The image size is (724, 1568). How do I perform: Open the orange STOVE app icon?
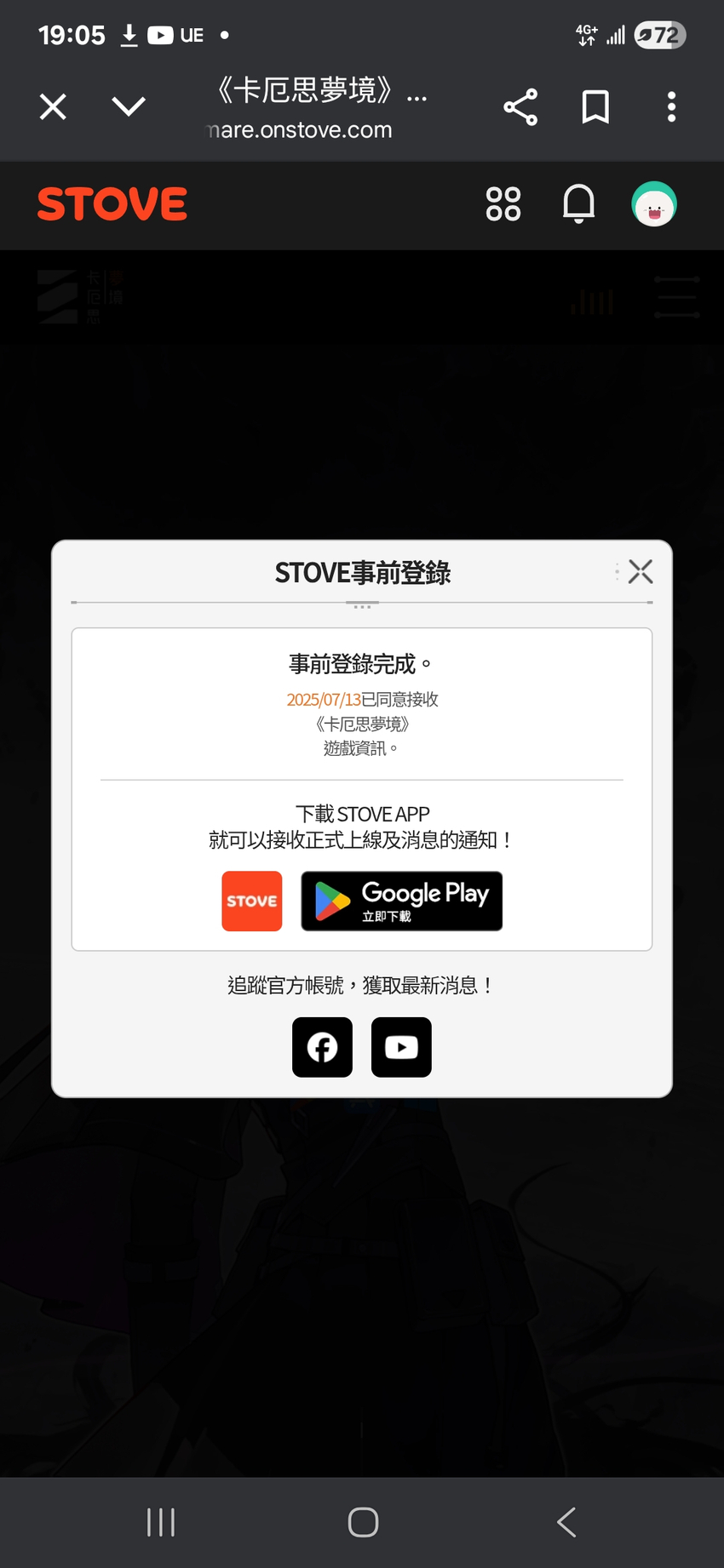click(x=252, y=901)
